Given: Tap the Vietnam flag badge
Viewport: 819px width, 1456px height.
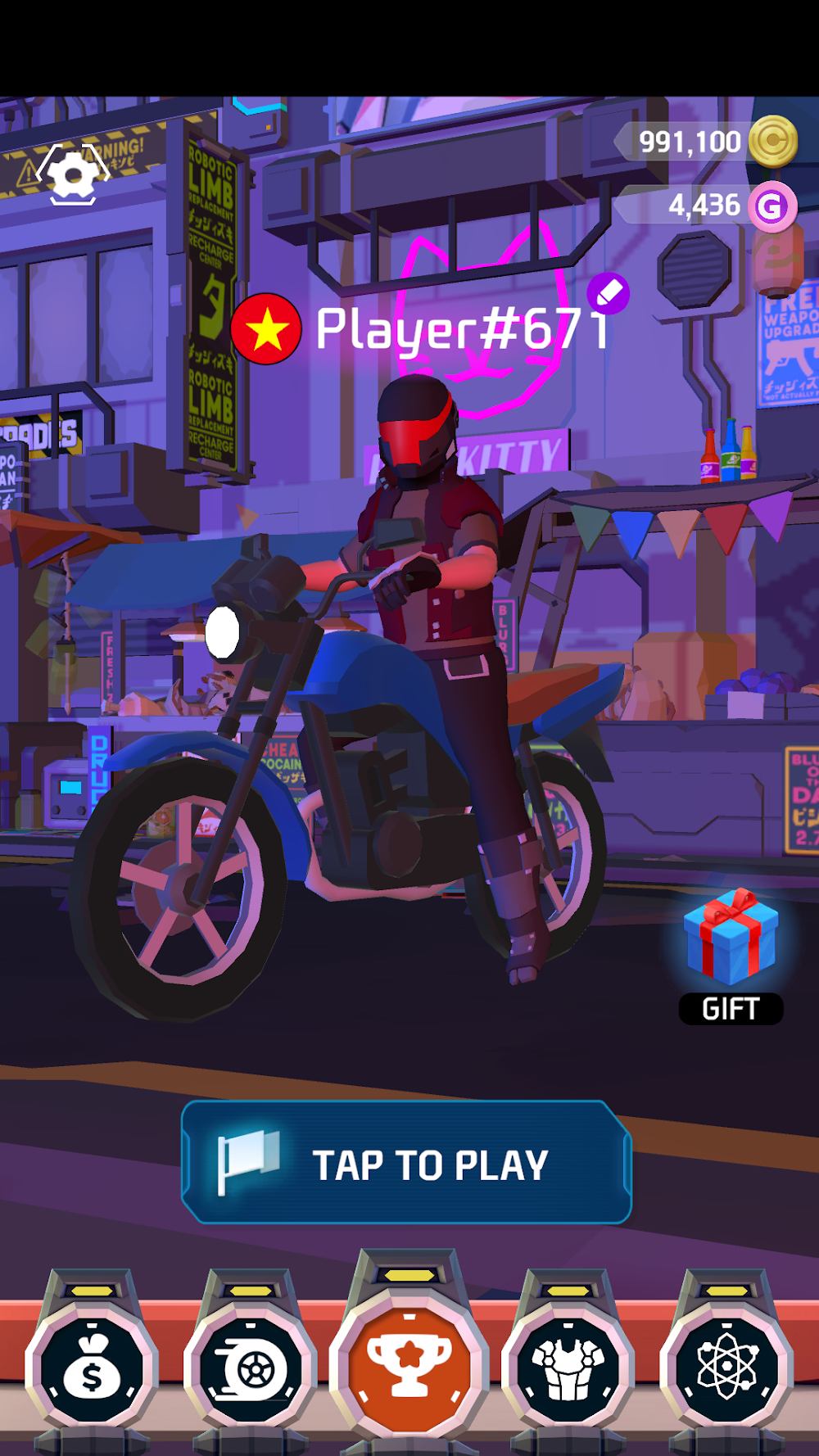Looking at the screenshot, I should click(x=266, y=329).
